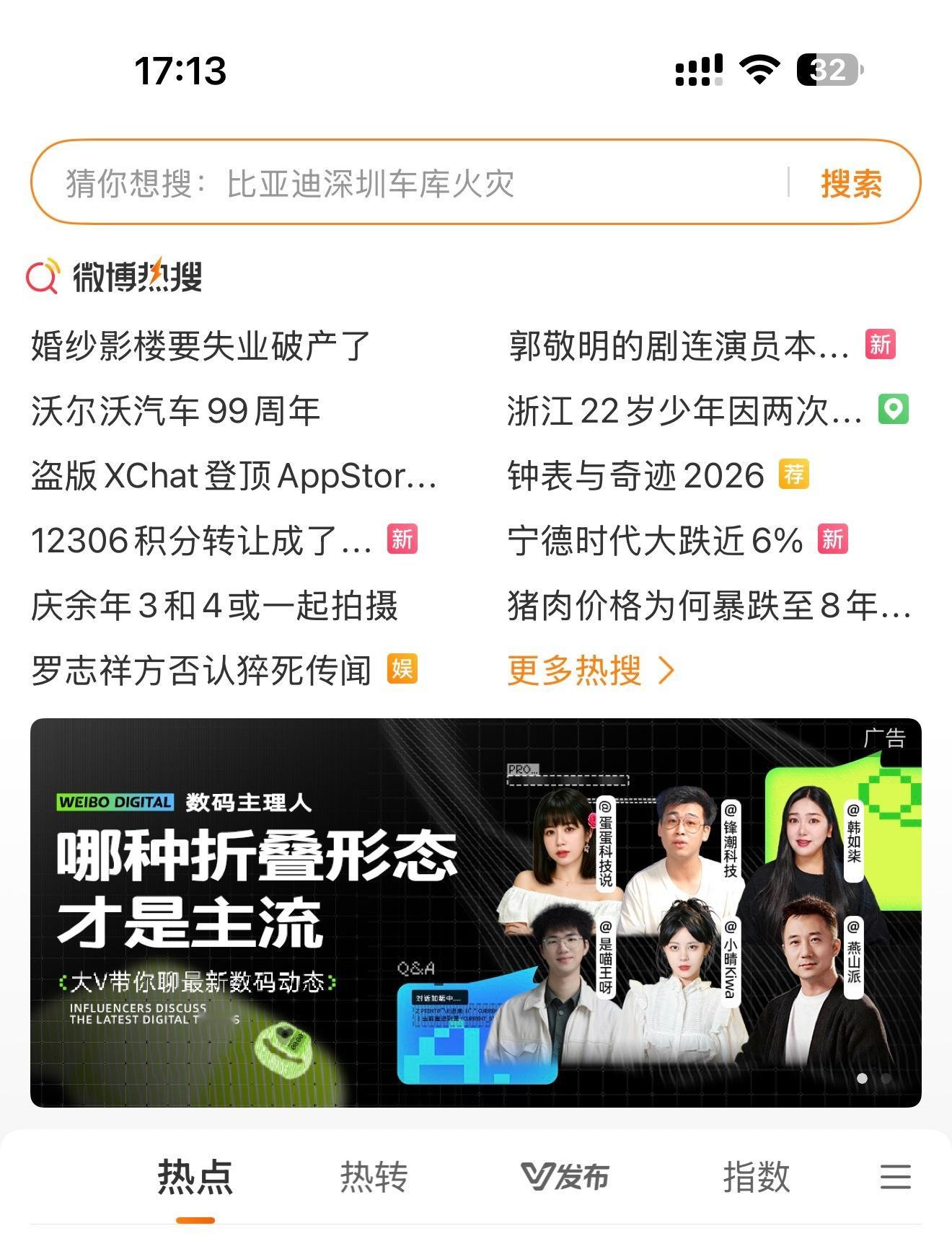Switch to the 热转 tab
952x1236 pixels.
pos(374,1175)
